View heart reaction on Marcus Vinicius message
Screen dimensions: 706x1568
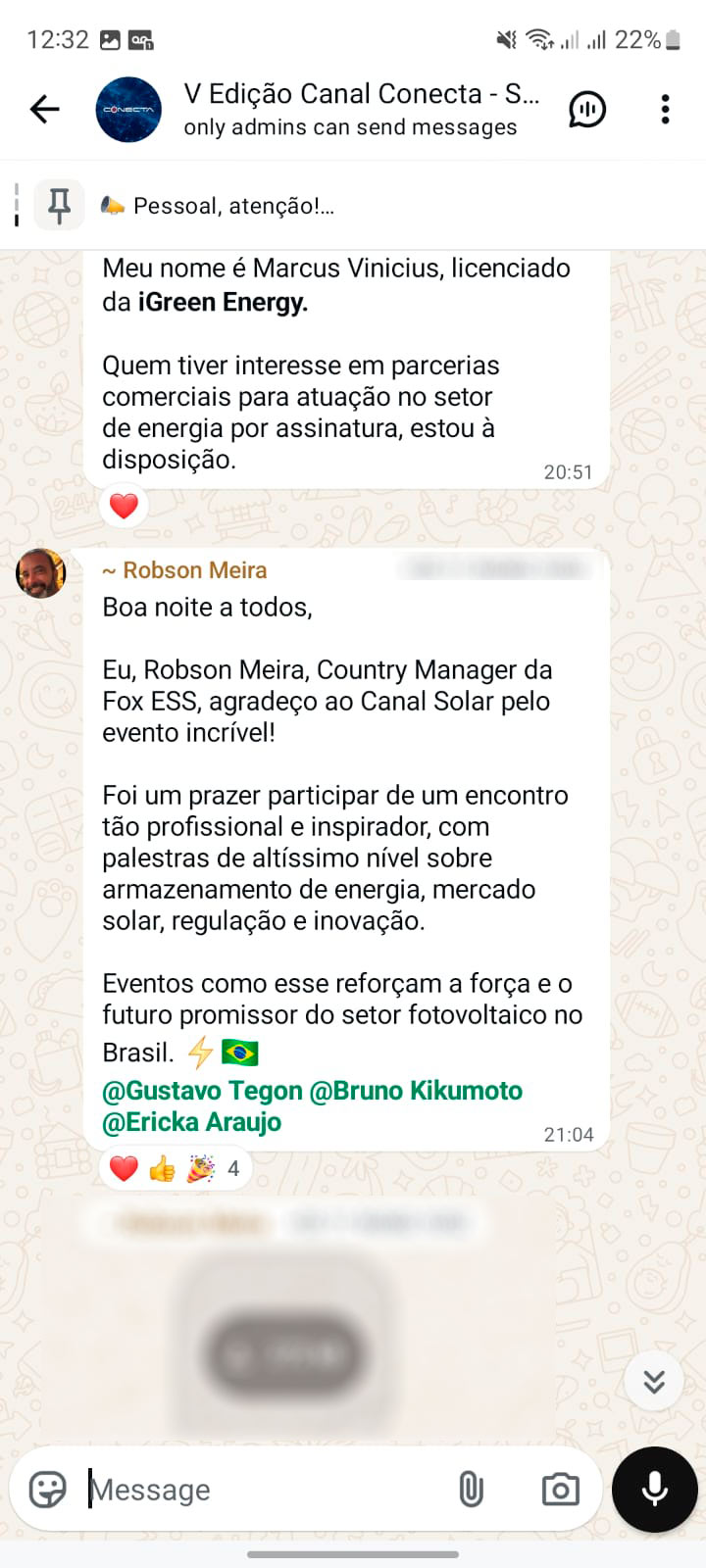(x=124, y=506)
